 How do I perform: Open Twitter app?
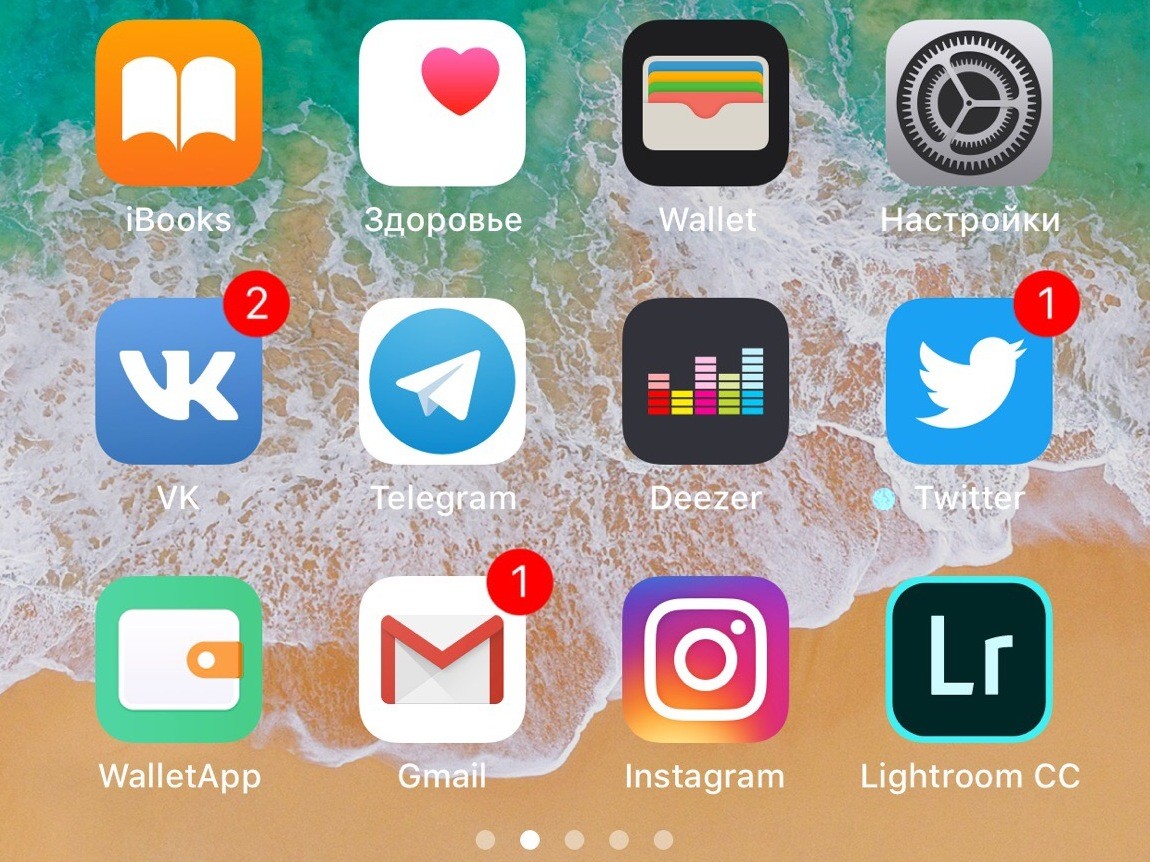click(968, 381)
